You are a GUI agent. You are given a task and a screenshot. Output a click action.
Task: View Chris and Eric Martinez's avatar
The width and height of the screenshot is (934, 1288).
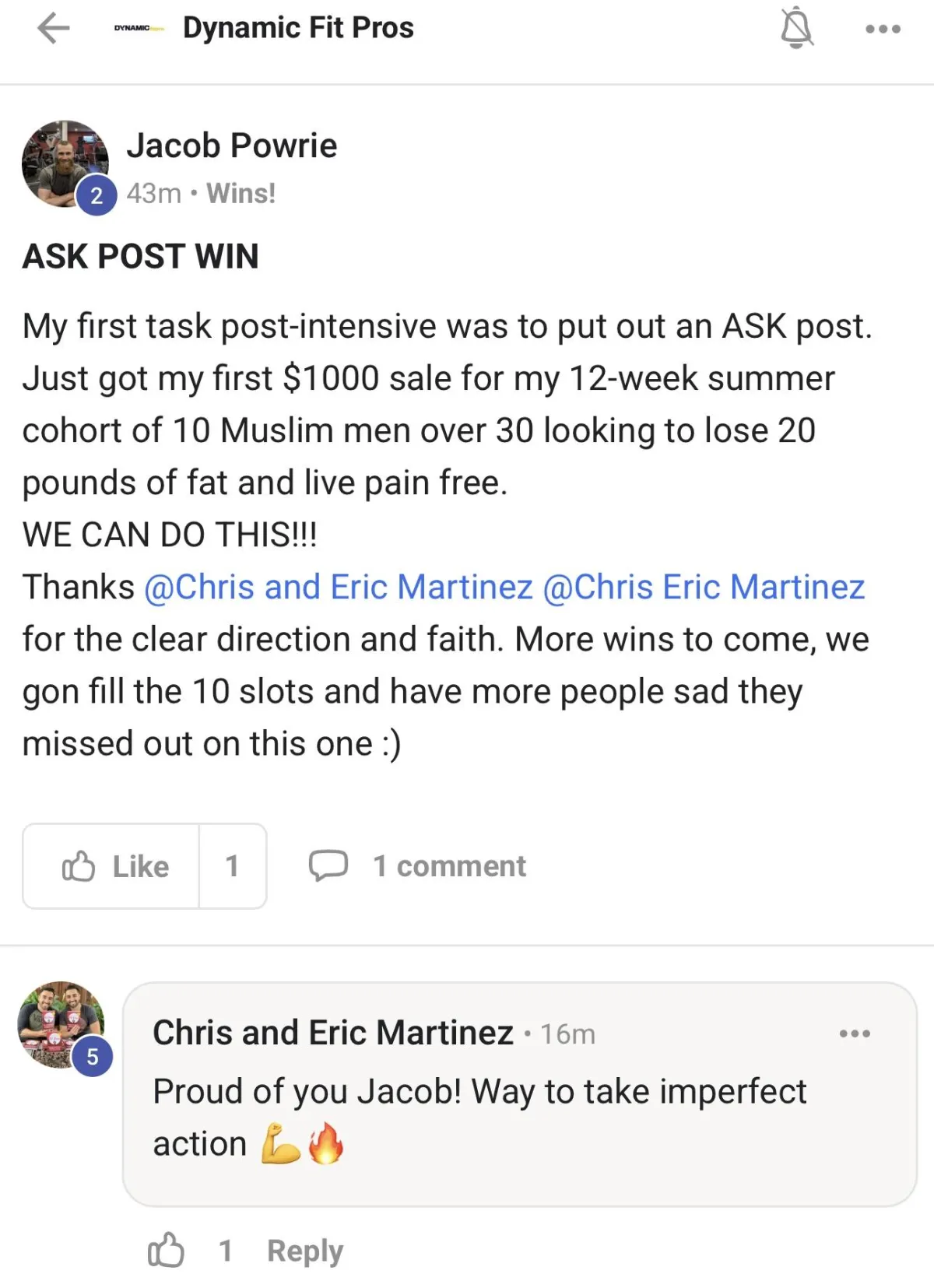tap(61, 1024)
